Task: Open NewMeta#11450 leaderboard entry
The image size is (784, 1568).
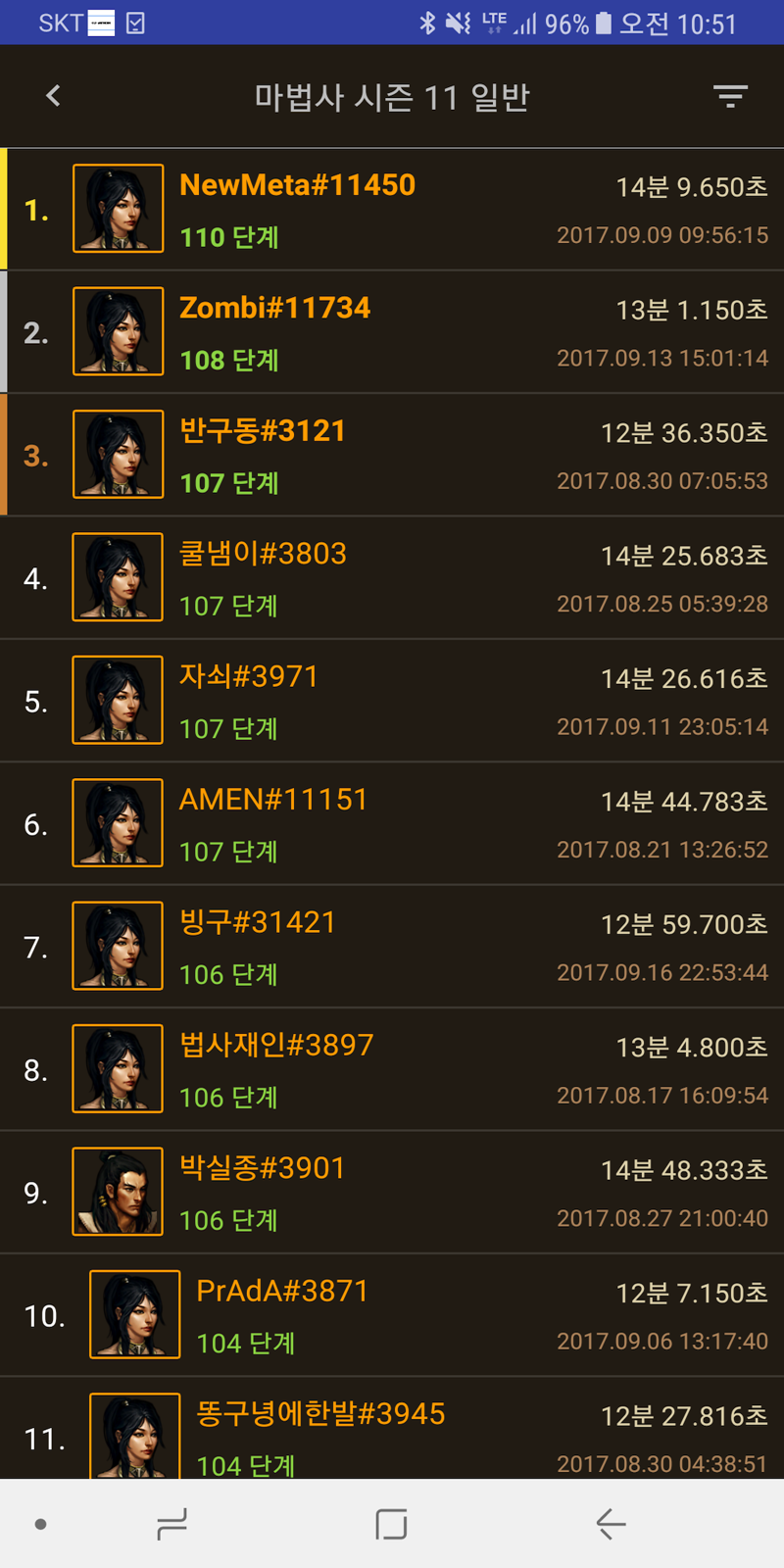Action: coord(392,210)
